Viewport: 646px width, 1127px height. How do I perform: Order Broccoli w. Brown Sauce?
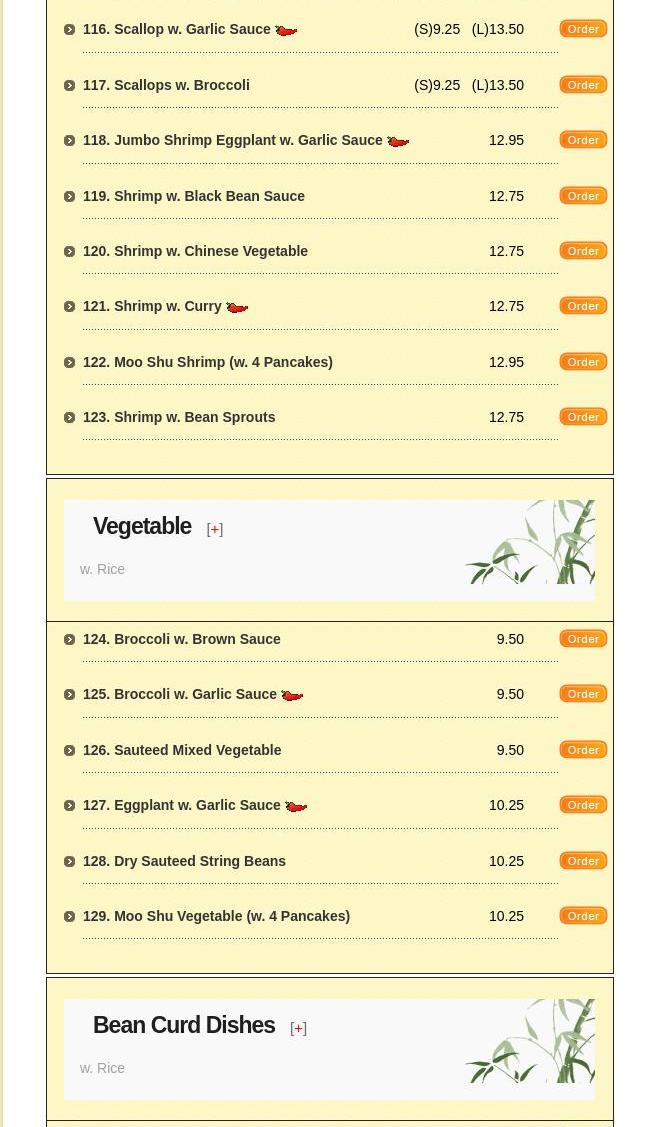pos(583,639)
